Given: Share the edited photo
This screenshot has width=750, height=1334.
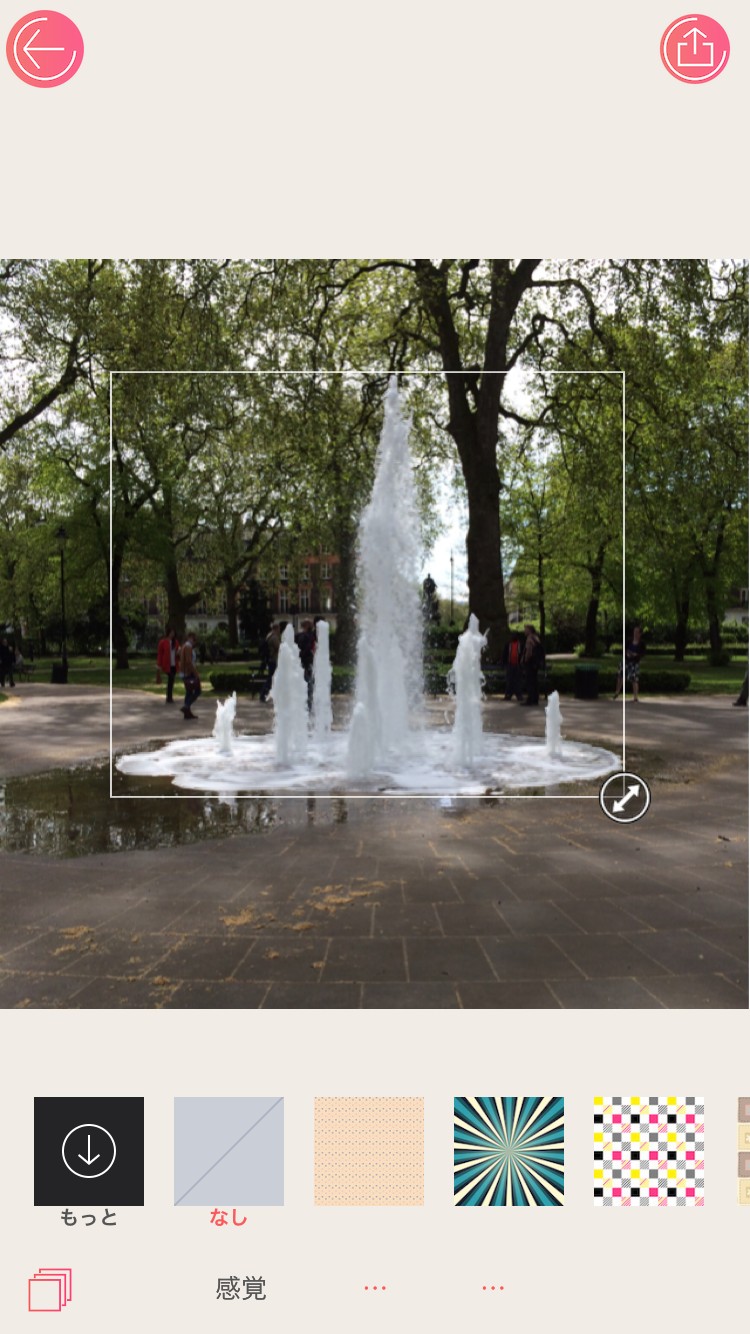Looking at the screenshot, I should click(x=695, y=49).
